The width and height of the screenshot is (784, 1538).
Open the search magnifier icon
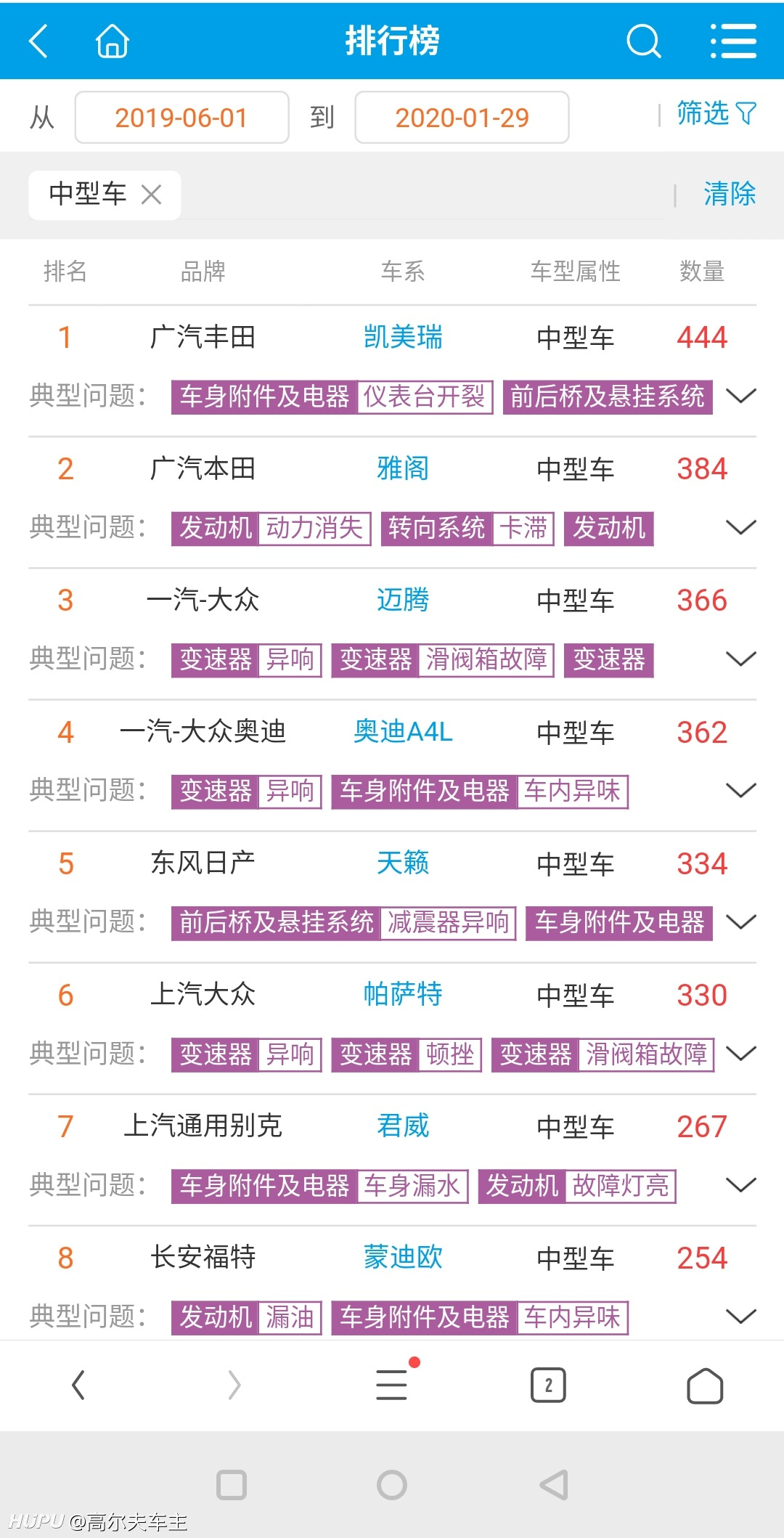[644, 41]
